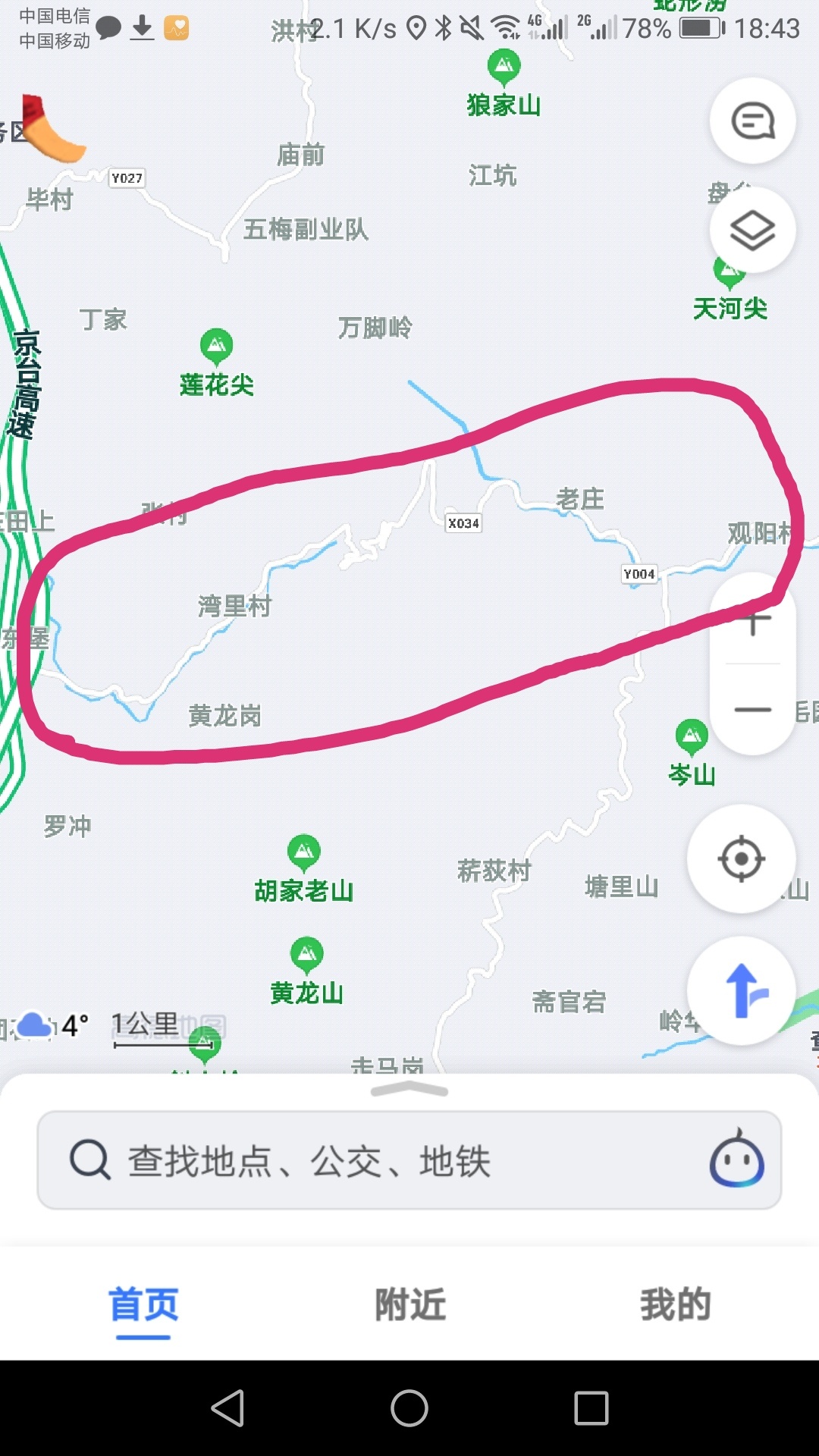819x1456 pixels.
Task: Go back using the system back button
Action: (227, 1408)
